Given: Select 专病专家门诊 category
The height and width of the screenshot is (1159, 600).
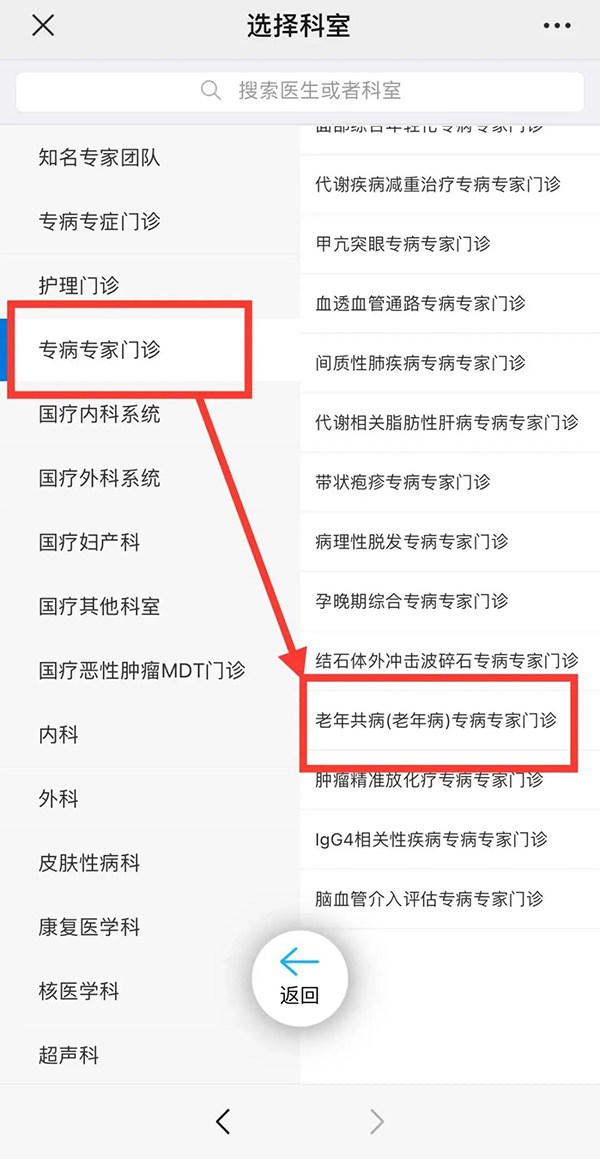Looking at the screenshot, I should tap(100, 349).
